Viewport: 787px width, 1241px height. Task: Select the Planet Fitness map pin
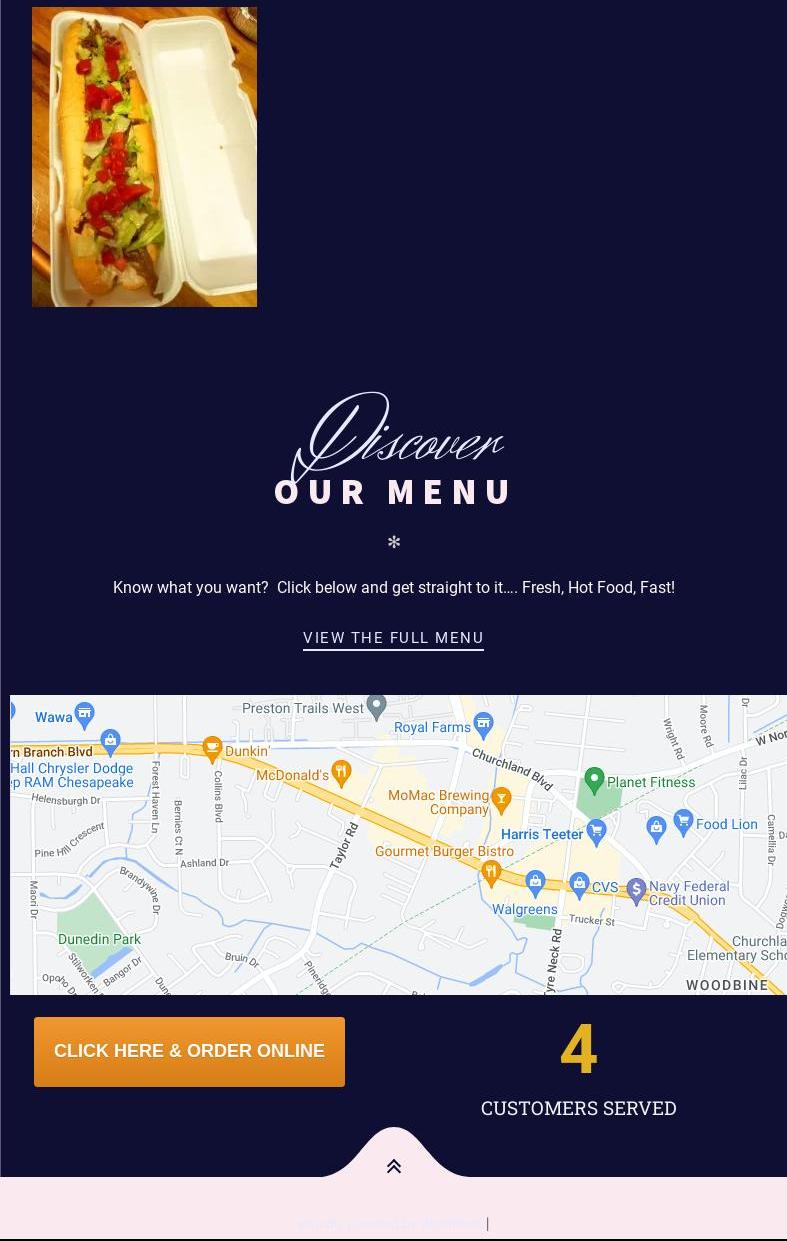click(594, 780)
